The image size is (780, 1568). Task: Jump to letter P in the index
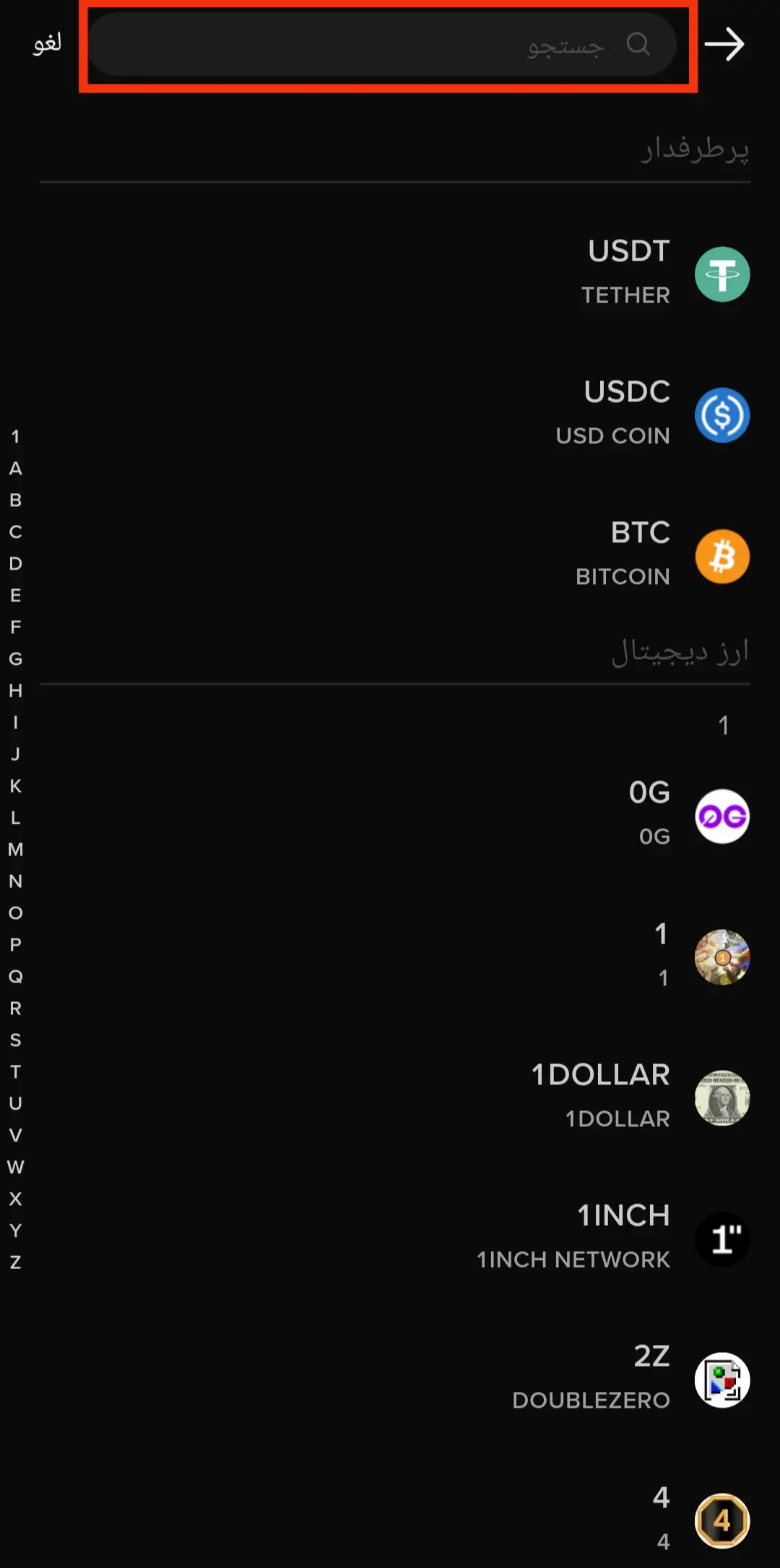point(15,945)
